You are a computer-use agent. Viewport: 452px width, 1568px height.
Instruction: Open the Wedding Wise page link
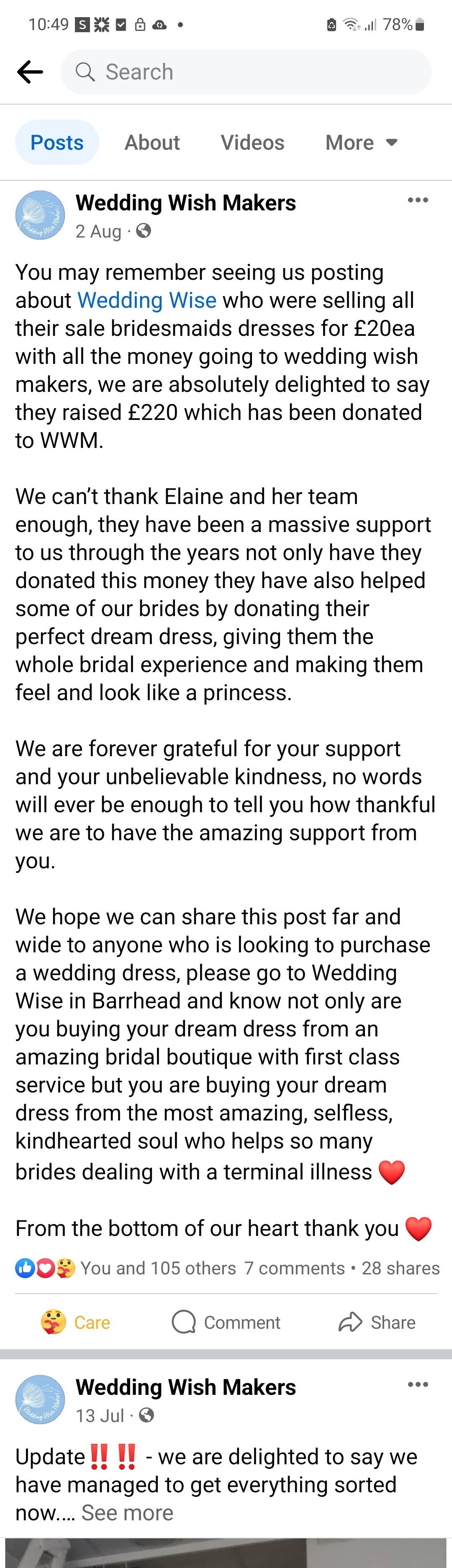point(147,300)
